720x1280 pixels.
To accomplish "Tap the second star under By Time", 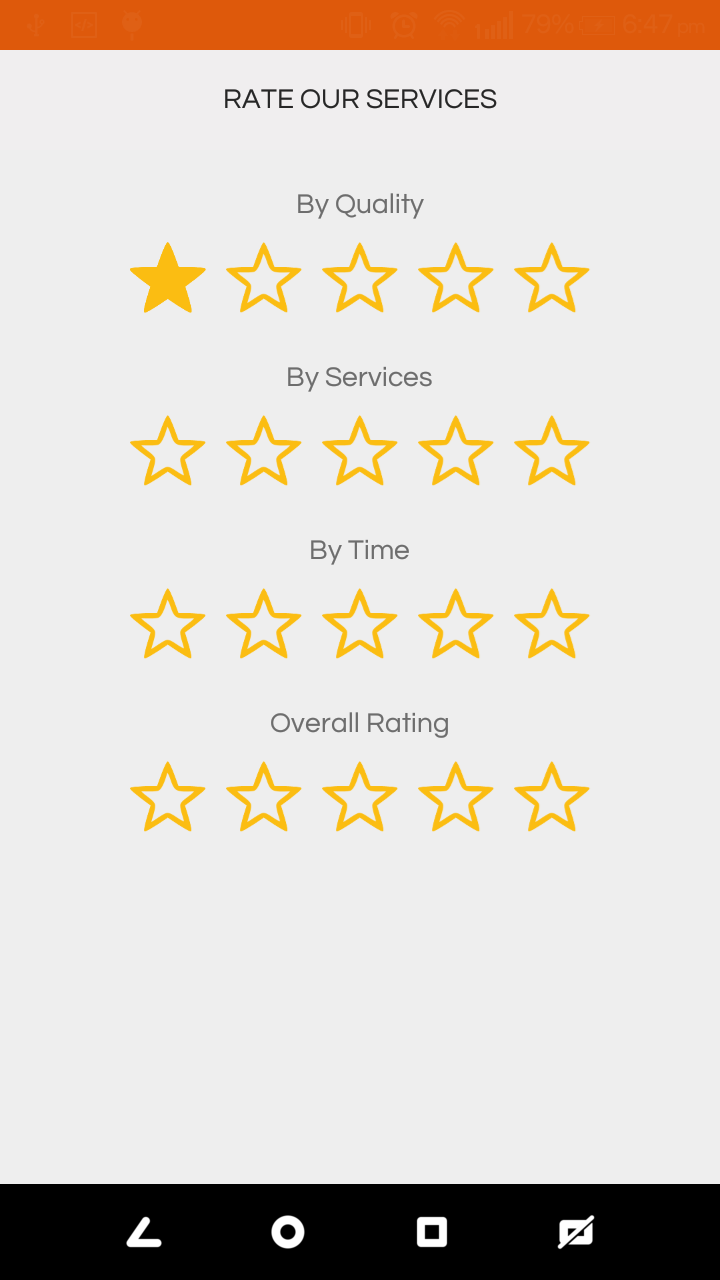I will [263, 624].
